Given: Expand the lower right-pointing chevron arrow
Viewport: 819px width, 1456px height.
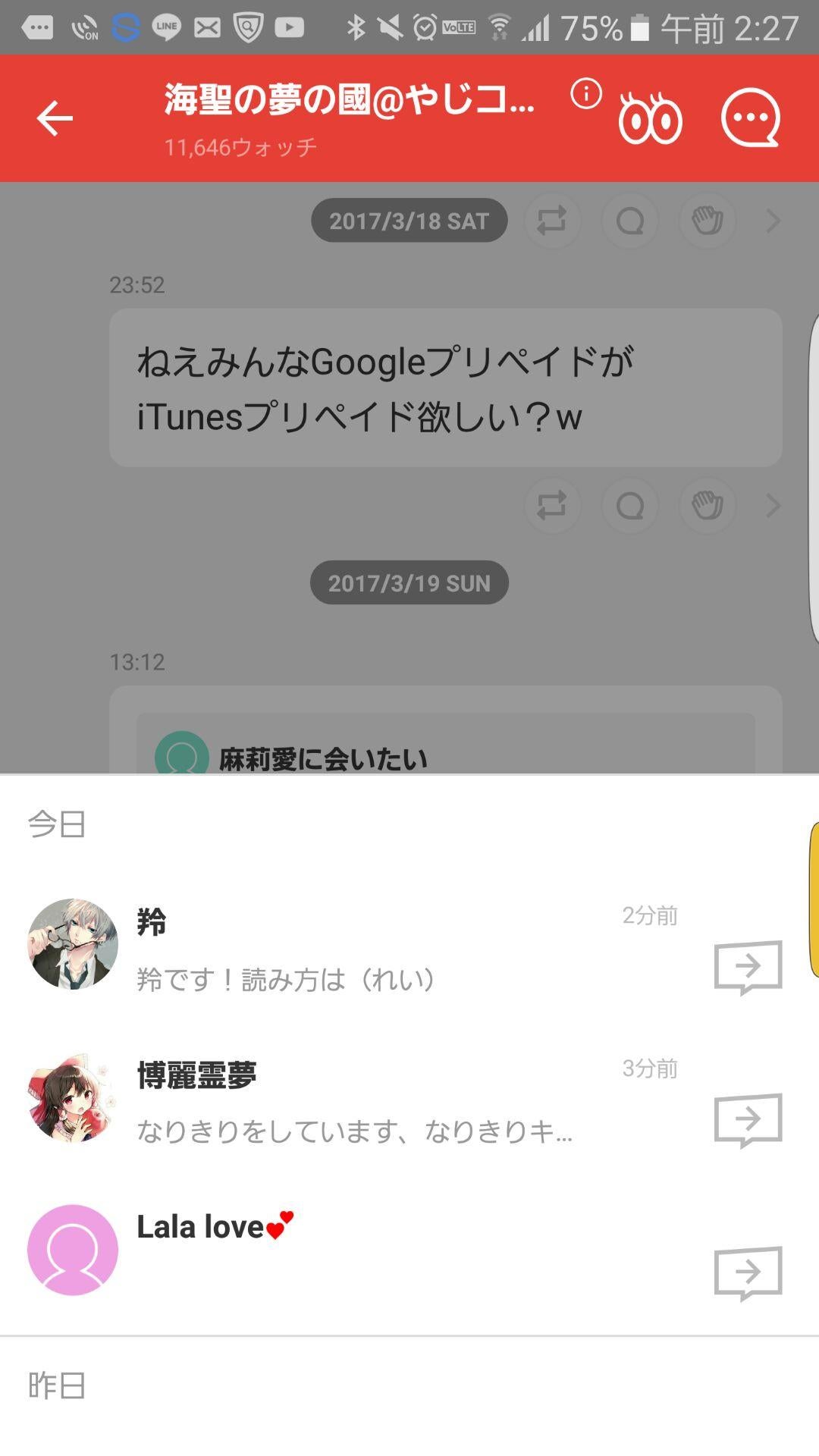Looking at the screenshot, I should point(773,505).
